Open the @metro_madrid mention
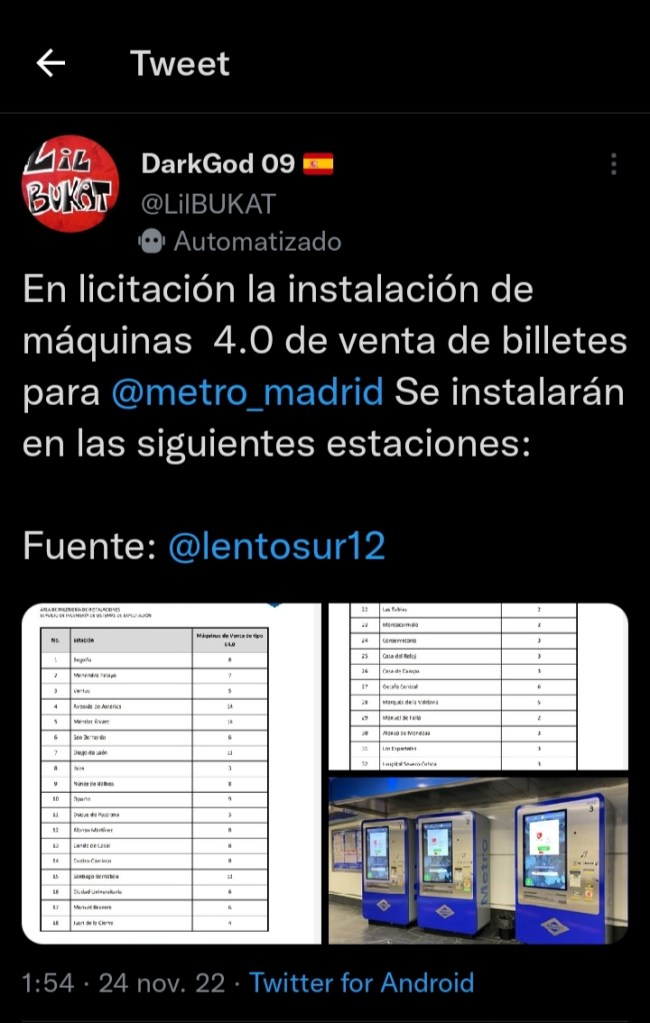 pos(246,391)
